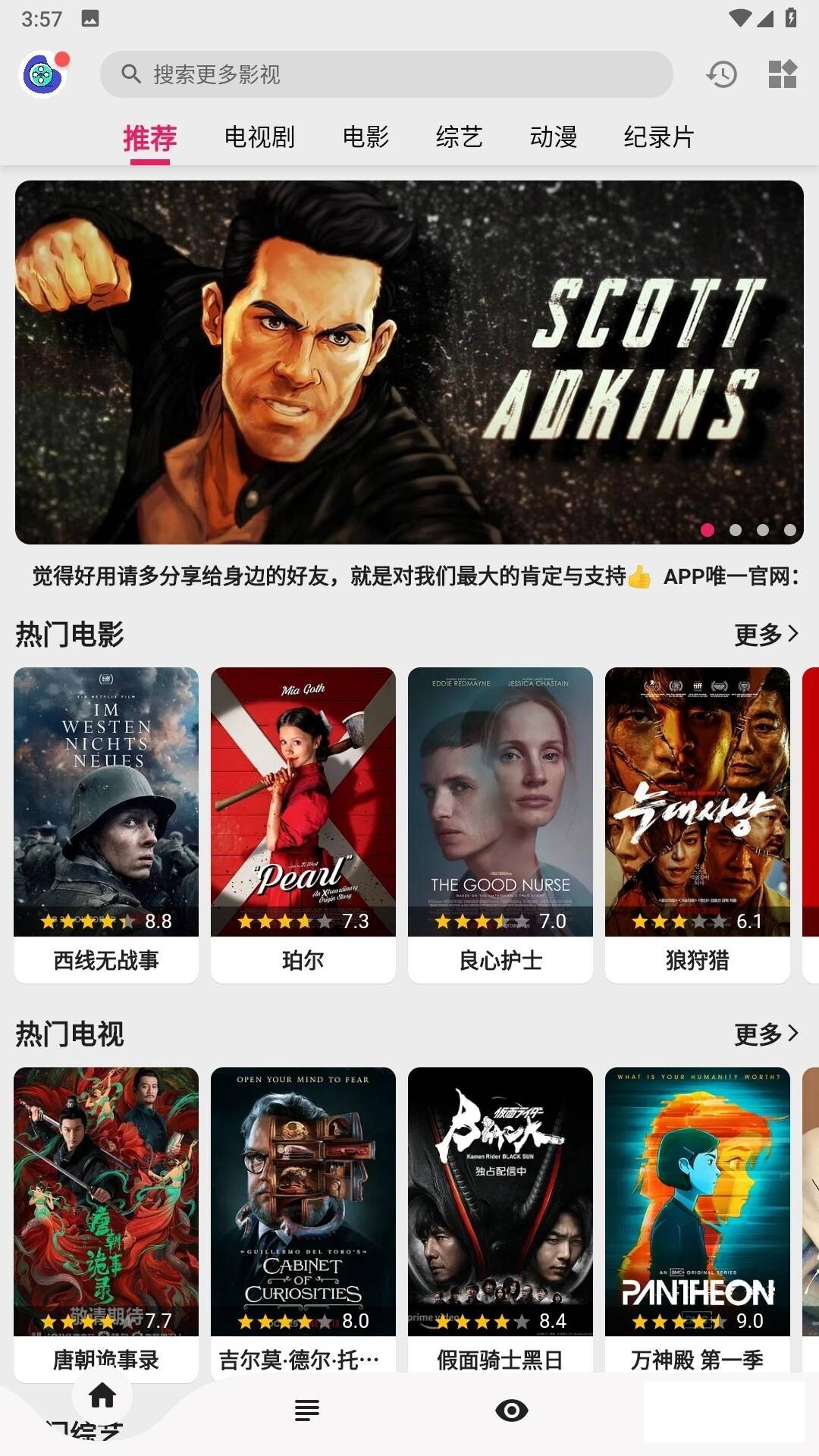Open the app logo icon
819x1456 pixels.
(42, 75)
